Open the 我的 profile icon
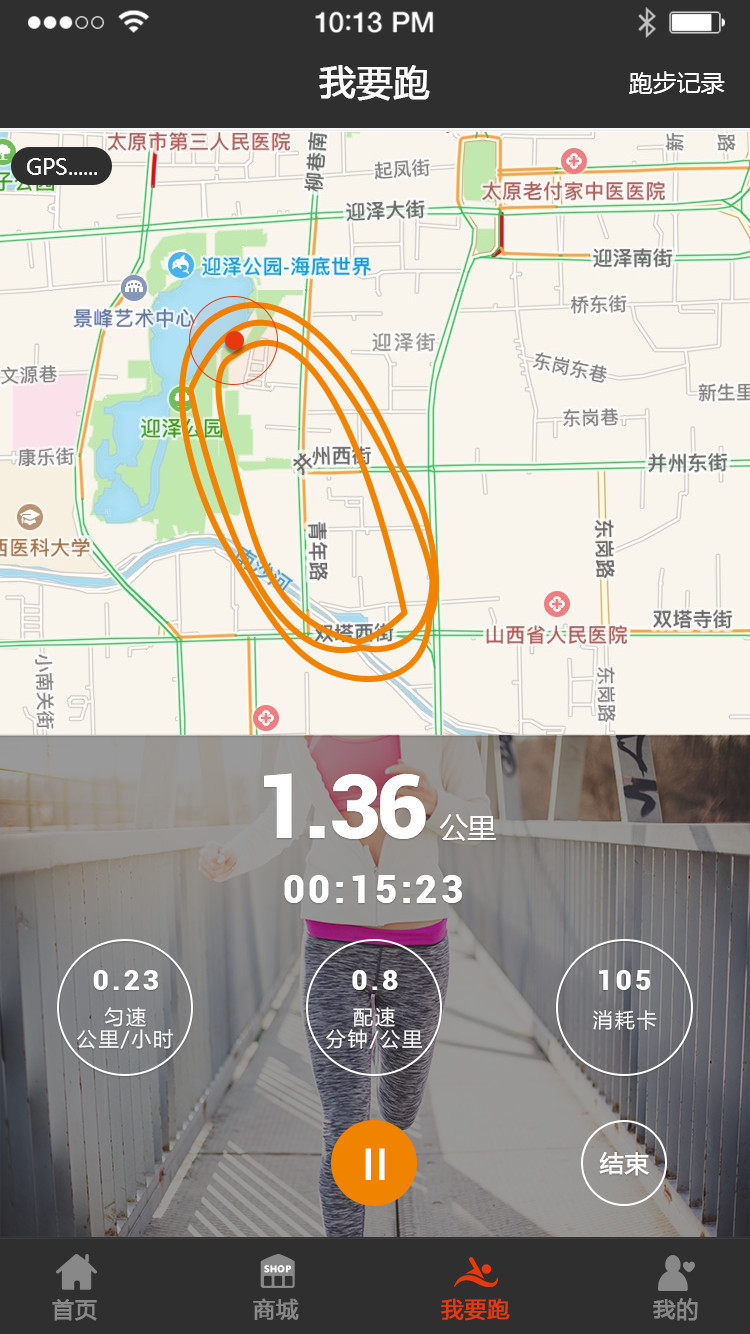The width and height of the screenshot is (750, 1334). [x=675, y=1272]
